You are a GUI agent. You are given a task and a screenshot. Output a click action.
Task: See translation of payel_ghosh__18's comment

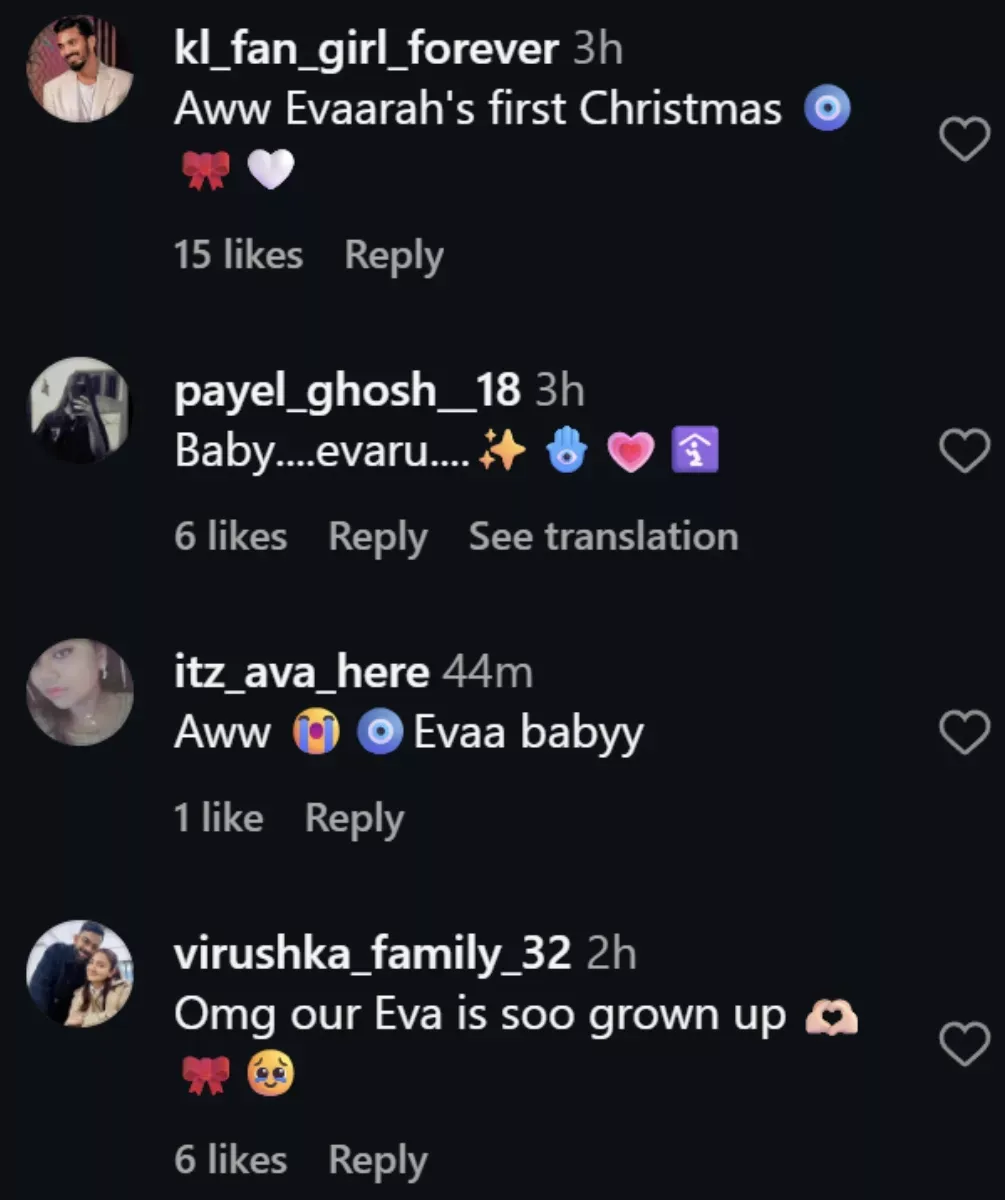point(603,538)
